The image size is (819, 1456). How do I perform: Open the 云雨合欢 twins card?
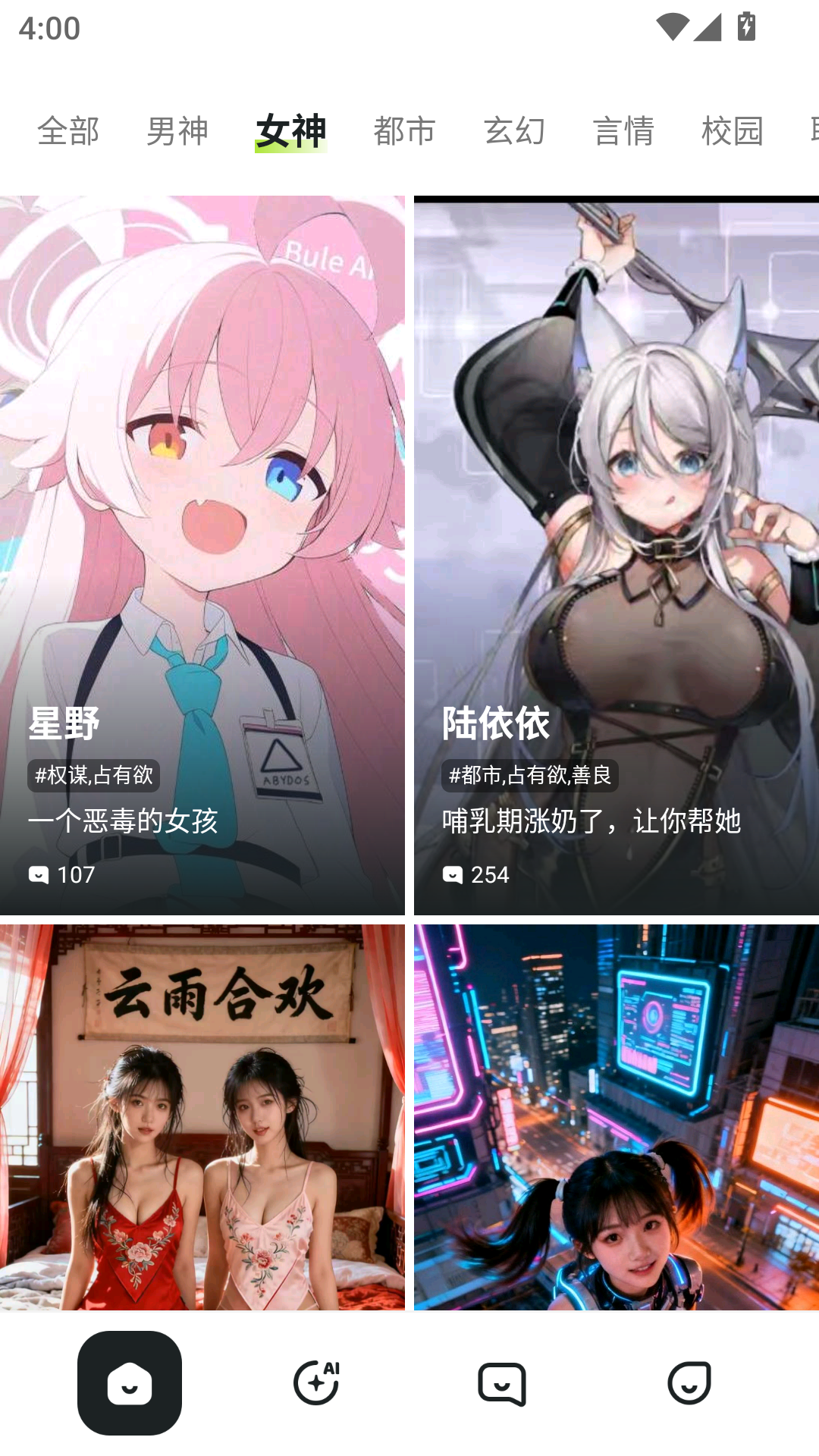pyautogui.click(x=201, y=1115)
